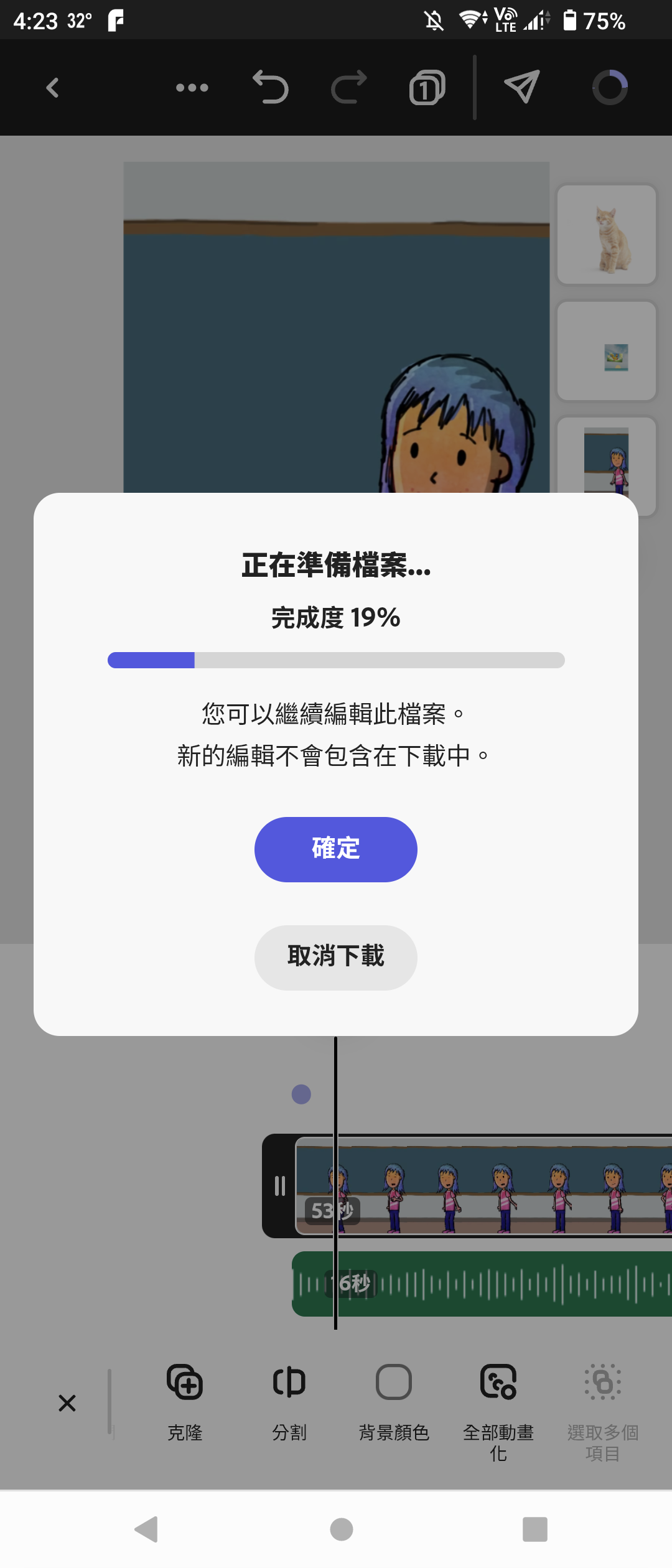Go back with the top-left chevron

(53, 87)
